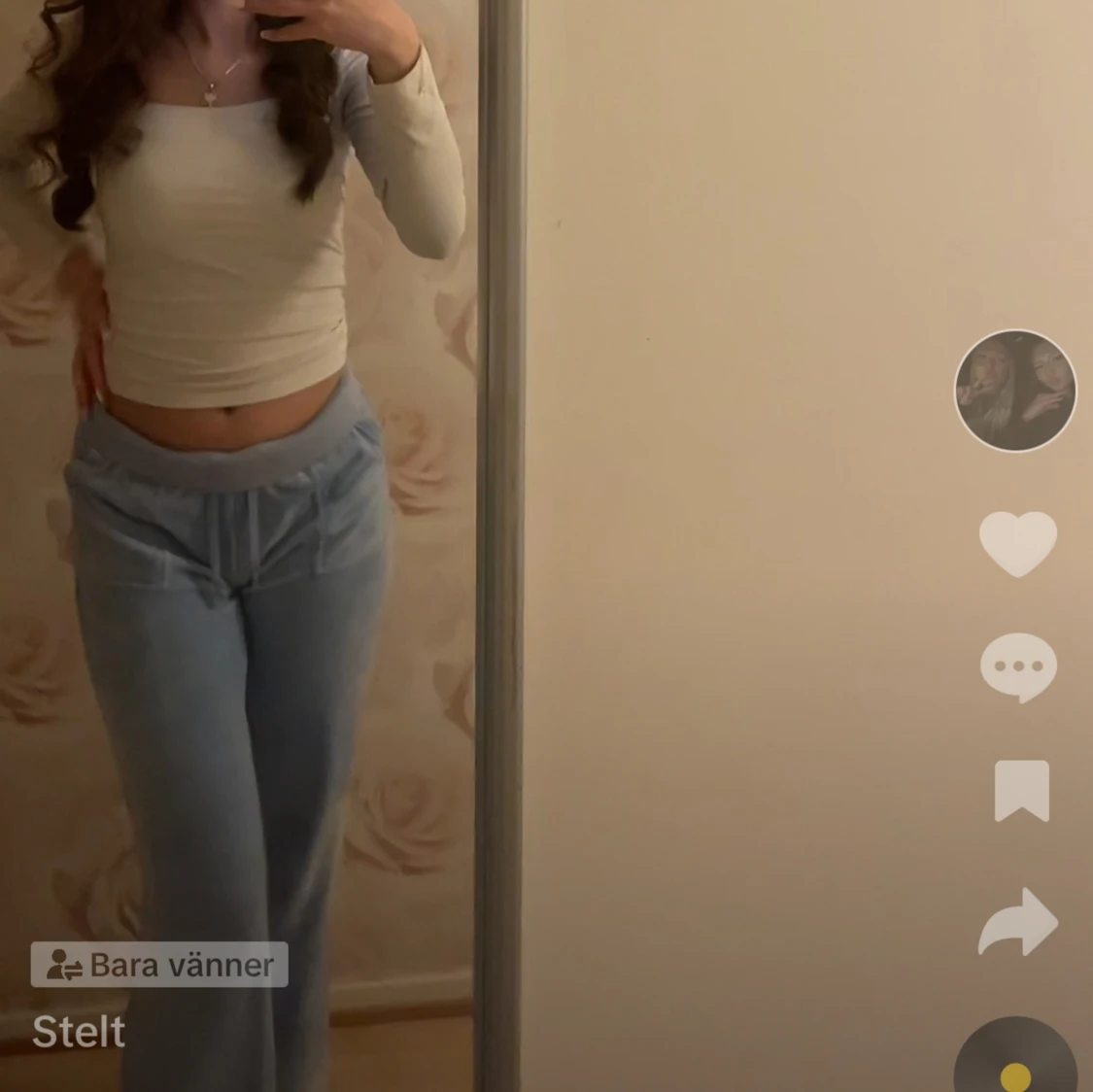The height and width of the screenshot is (1092, 1093).
Task: Bookmark this video
Action: pyautogui.click(x=1021, y=791)
